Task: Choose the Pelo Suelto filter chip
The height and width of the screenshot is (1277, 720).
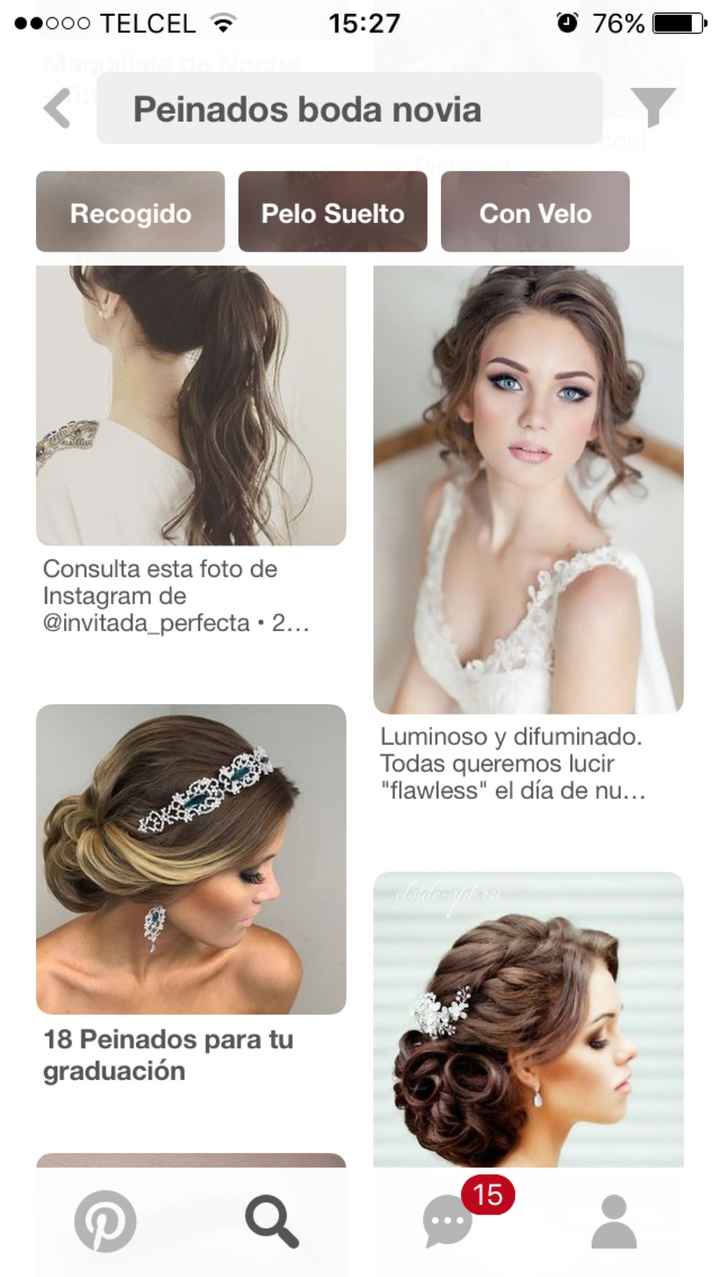Action: click(x=332, y=212)
